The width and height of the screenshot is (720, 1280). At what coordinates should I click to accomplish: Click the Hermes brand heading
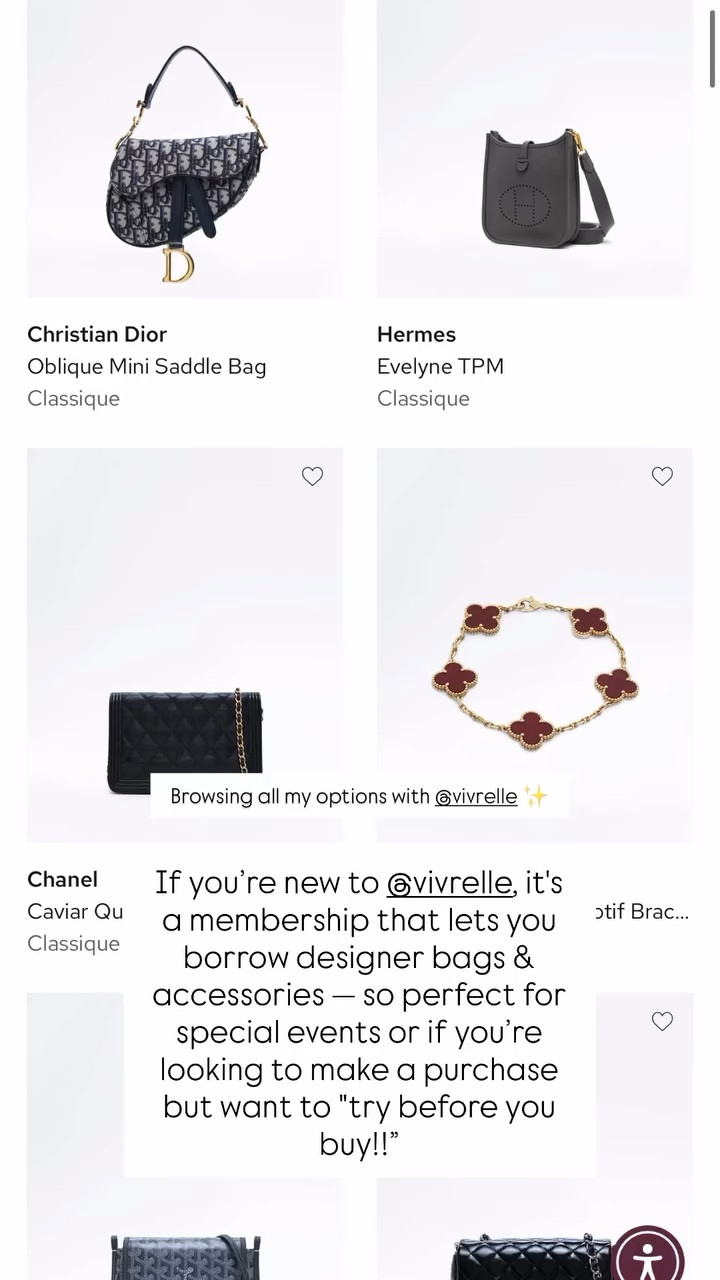pos(416,334)
